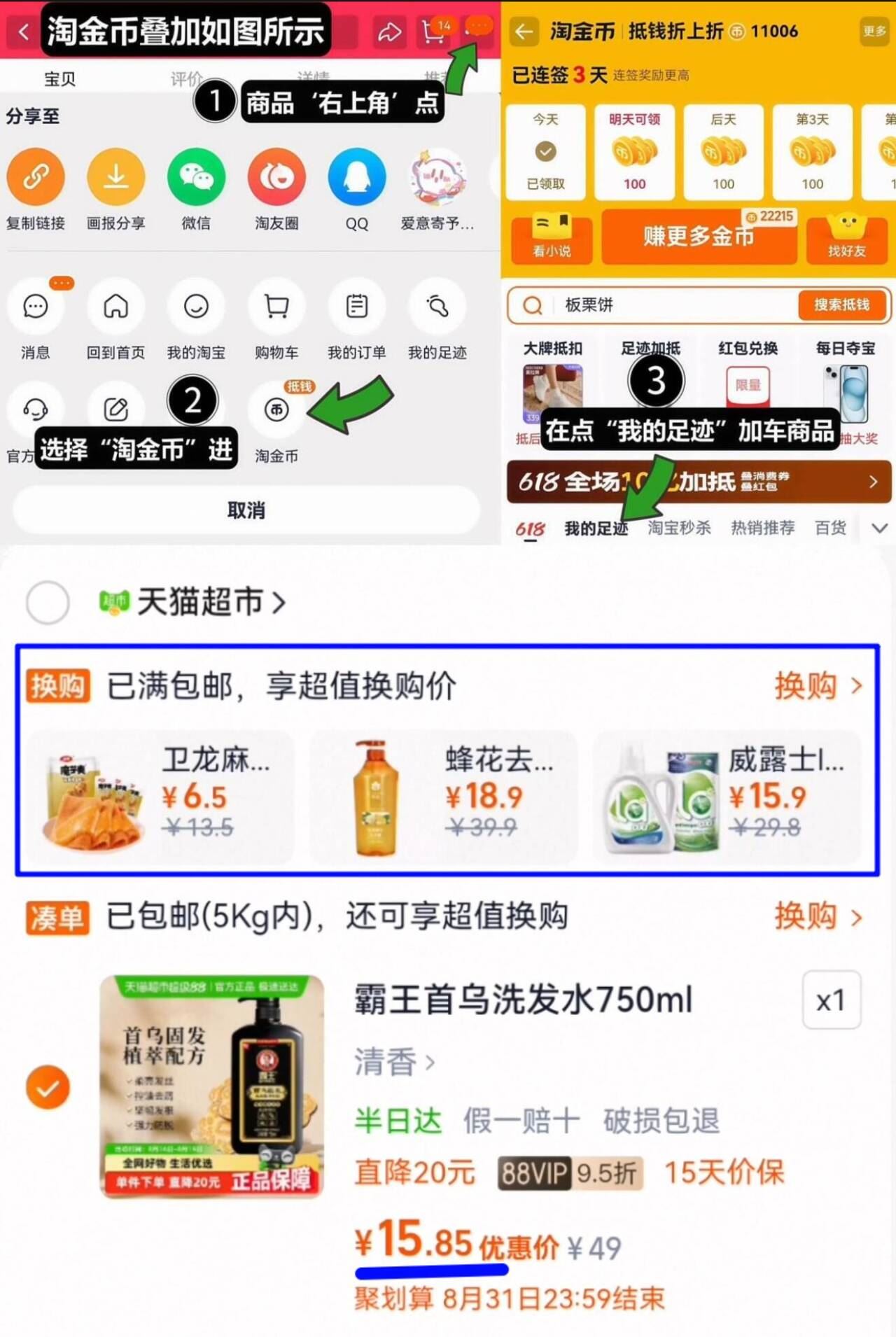Tap the 取消 cancel button
The width and height of the screenshot is (896, 1337).
(x=245, y=510)
